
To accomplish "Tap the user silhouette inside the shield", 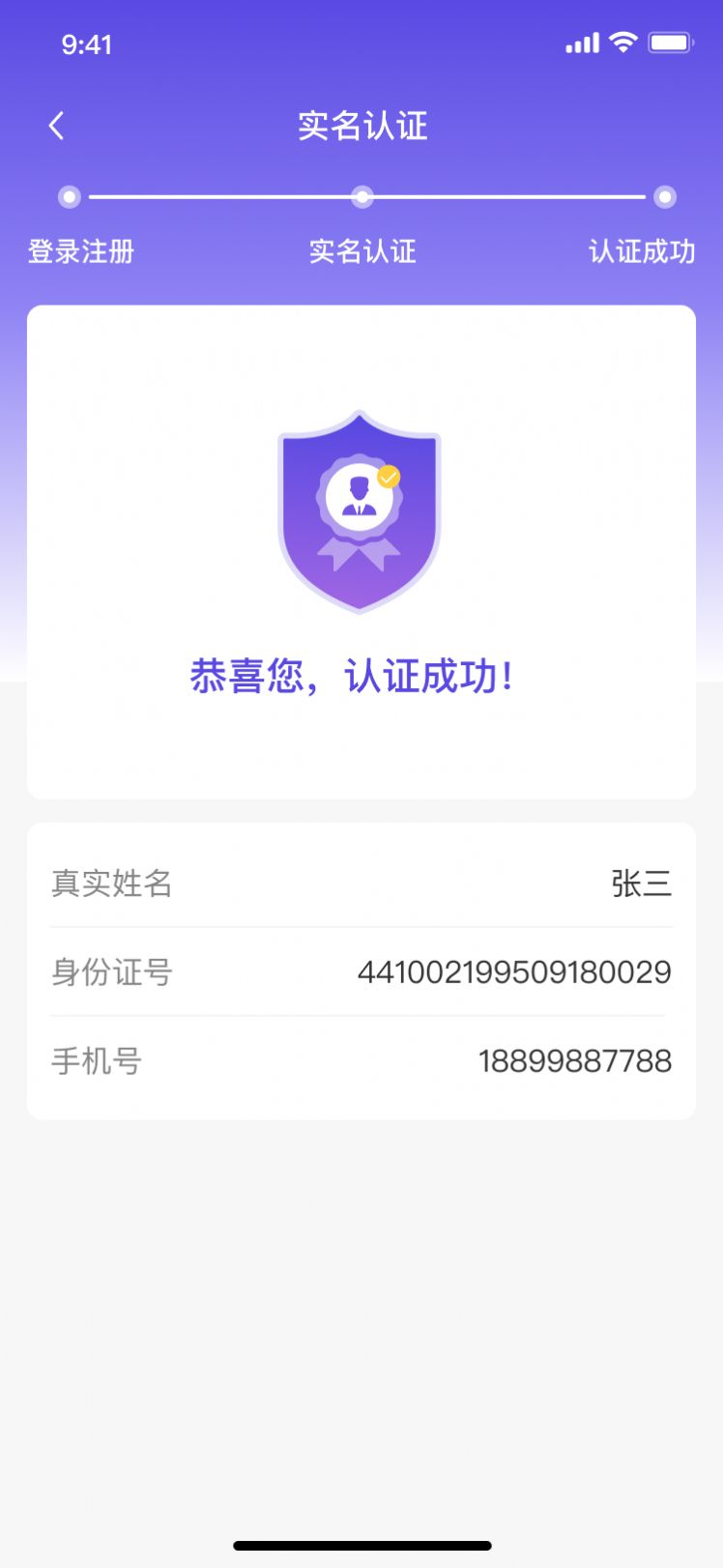I will 359,496.
